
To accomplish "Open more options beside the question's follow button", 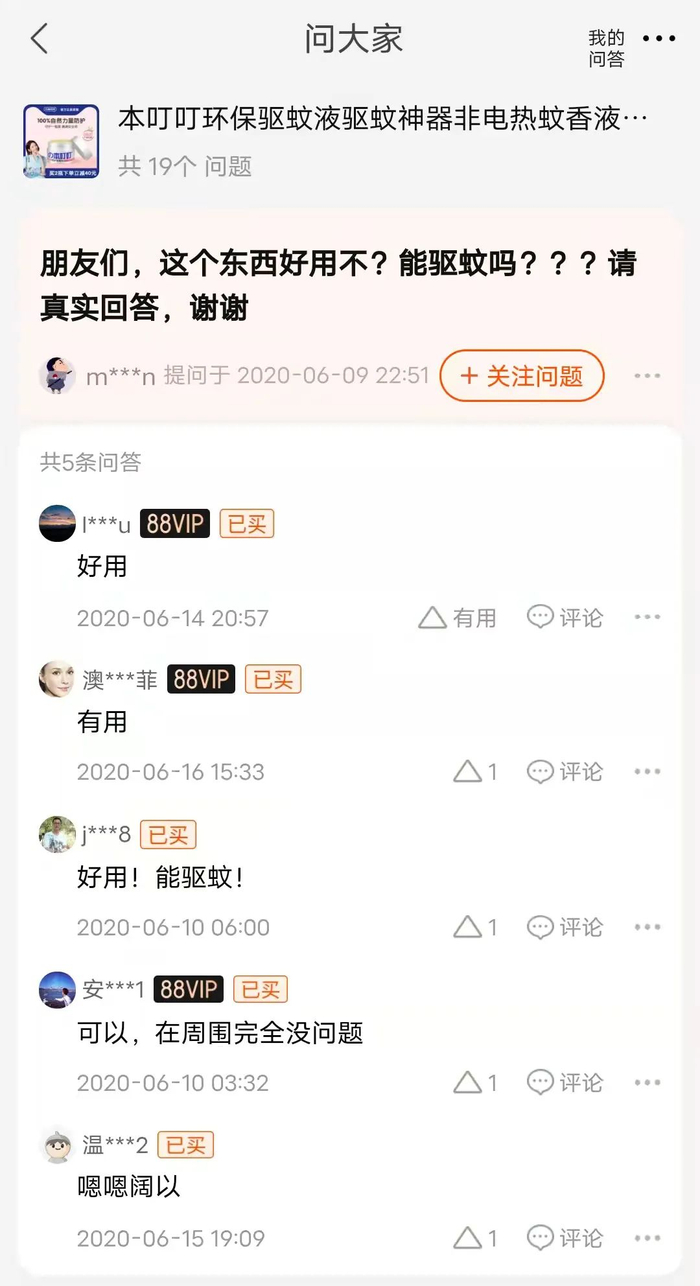I will pos(647,376).
